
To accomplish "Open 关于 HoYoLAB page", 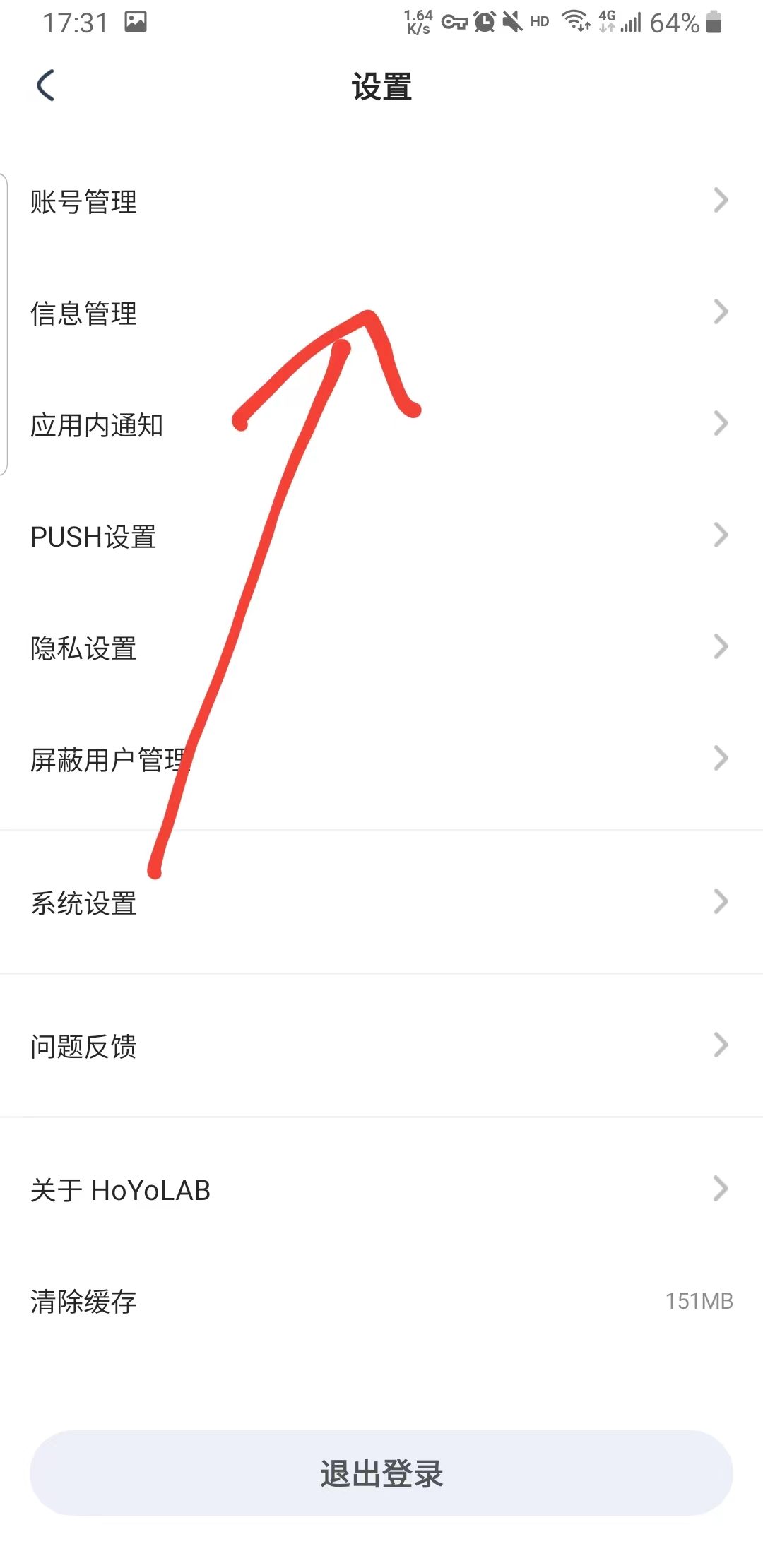I will tap(381, 1189).
